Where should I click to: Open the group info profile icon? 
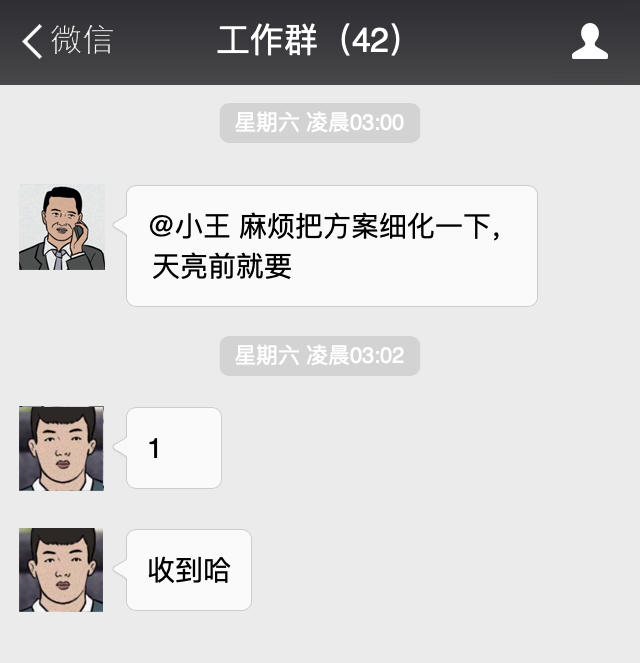click(x=589, y=42)
